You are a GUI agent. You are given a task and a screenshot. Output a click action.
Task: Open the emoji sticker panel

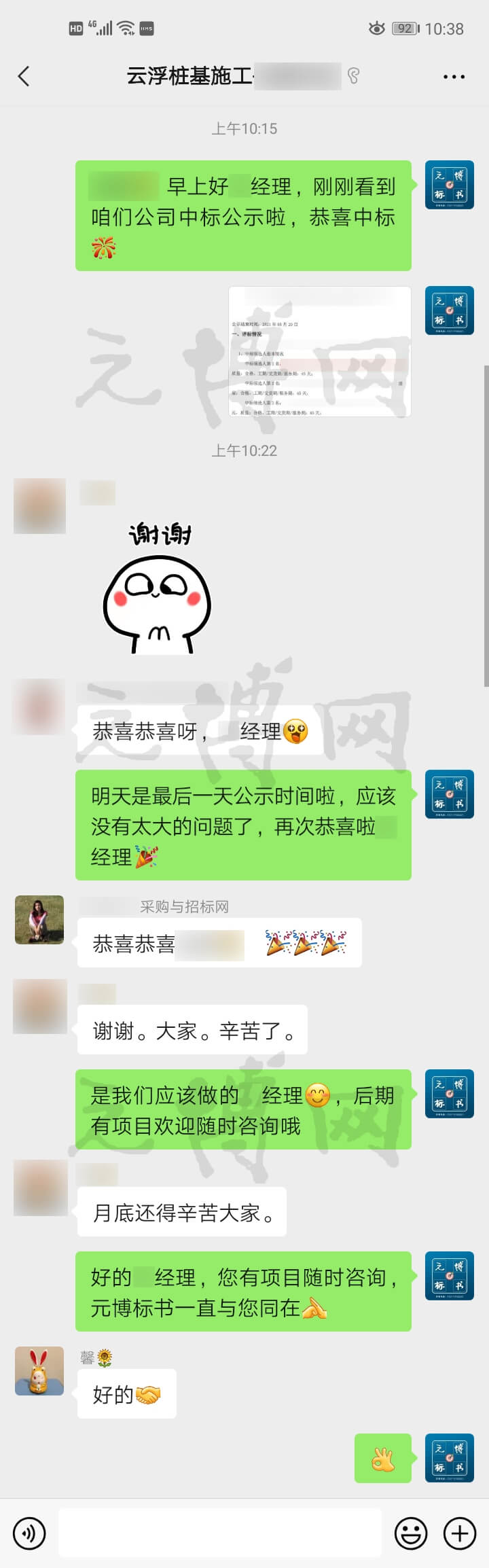[411, 1533]
